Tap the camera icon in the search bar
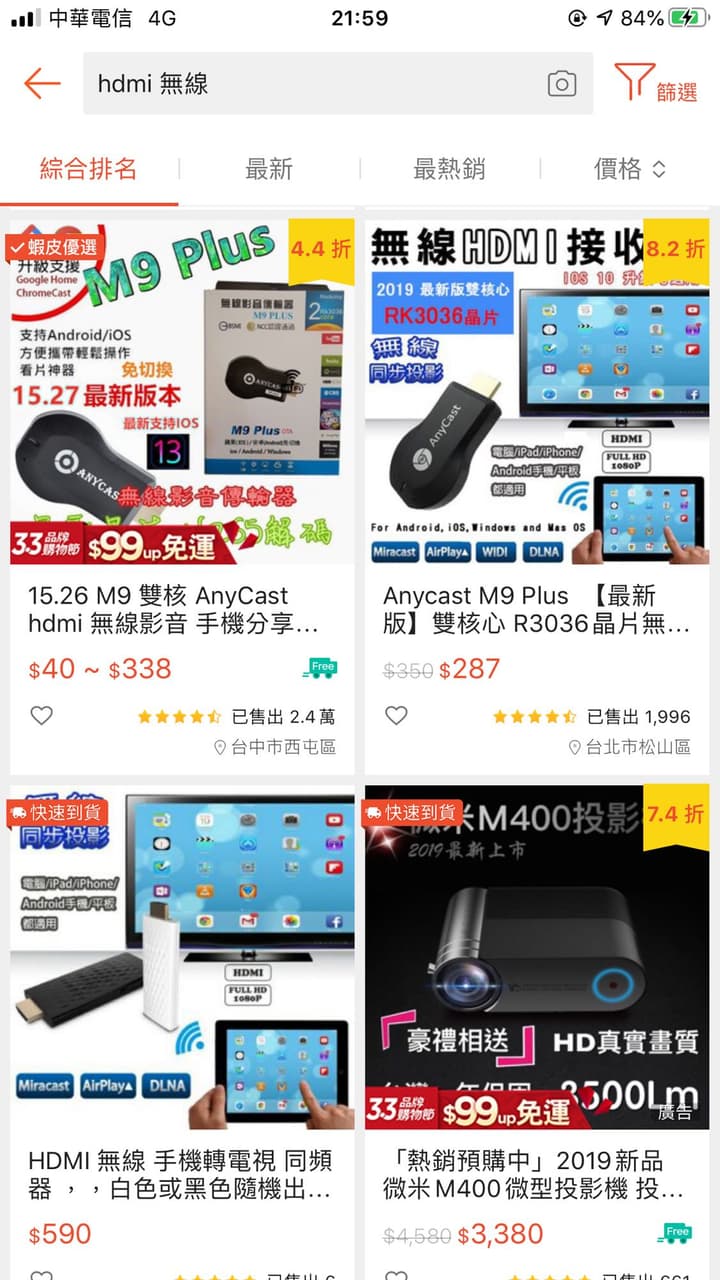The height and width of the screenshot is (1280, 720). [561, 84]
